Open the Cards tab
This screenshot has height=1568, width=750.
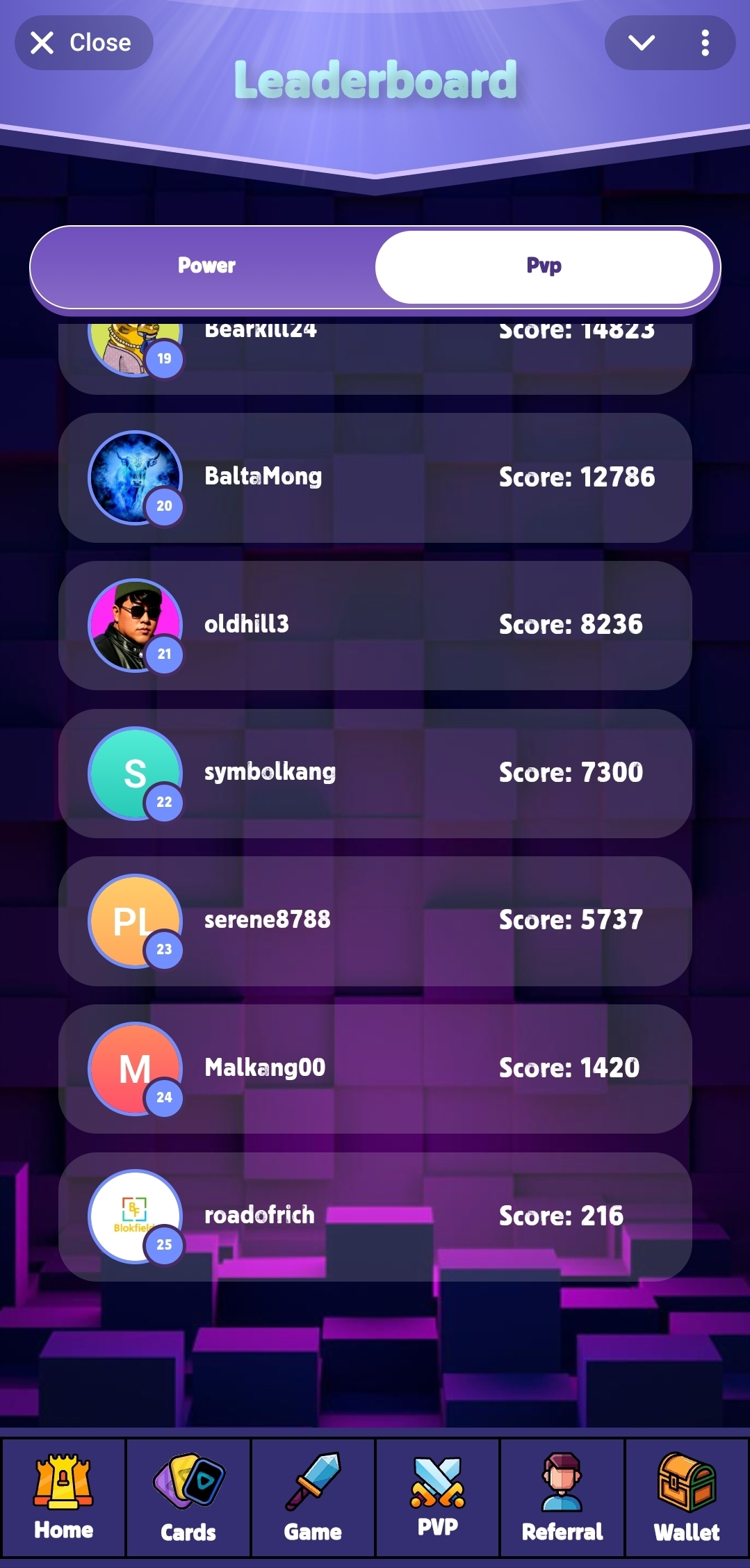(x=188, y=1496)
